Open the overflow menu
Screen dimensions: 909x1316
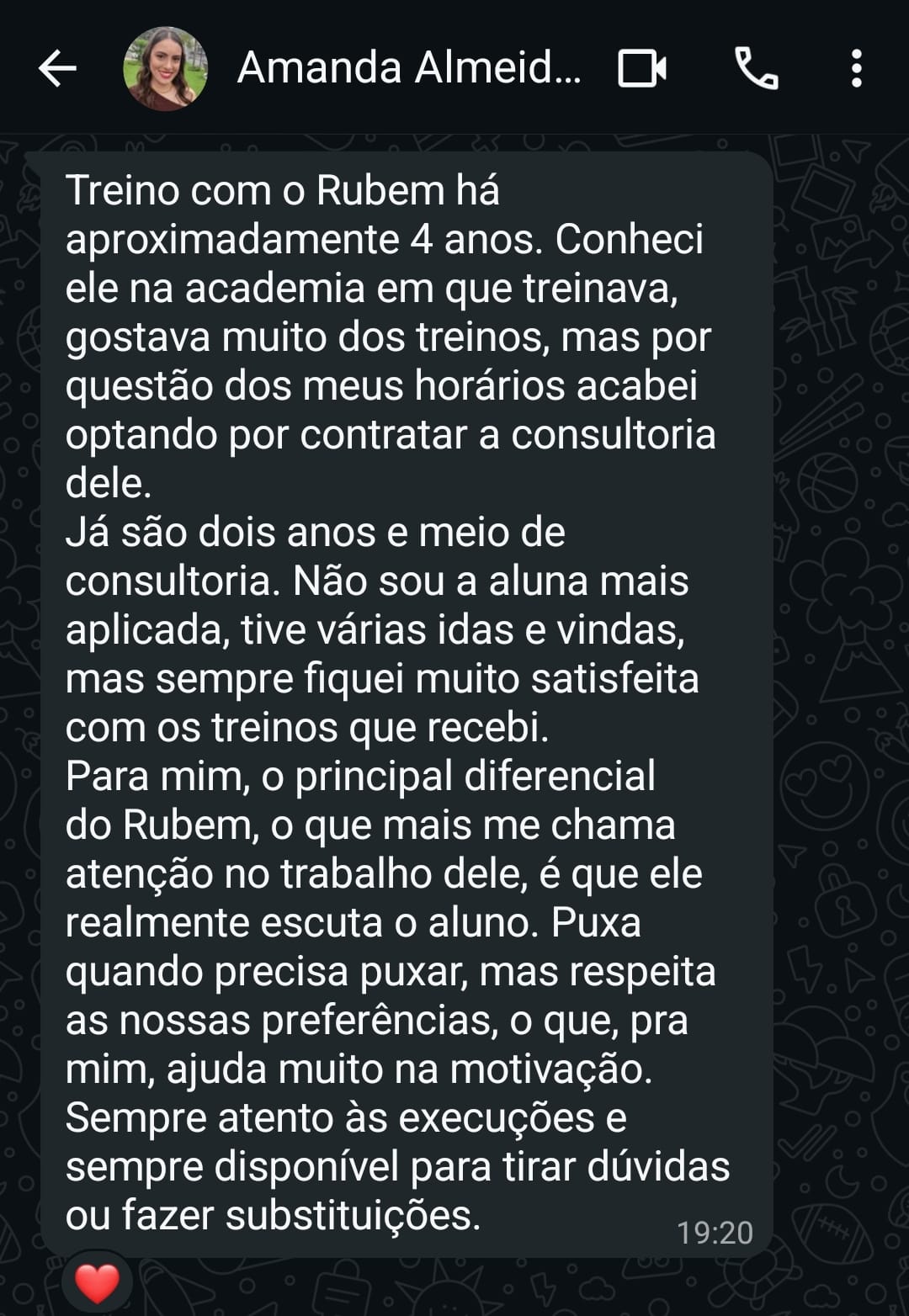856,68
